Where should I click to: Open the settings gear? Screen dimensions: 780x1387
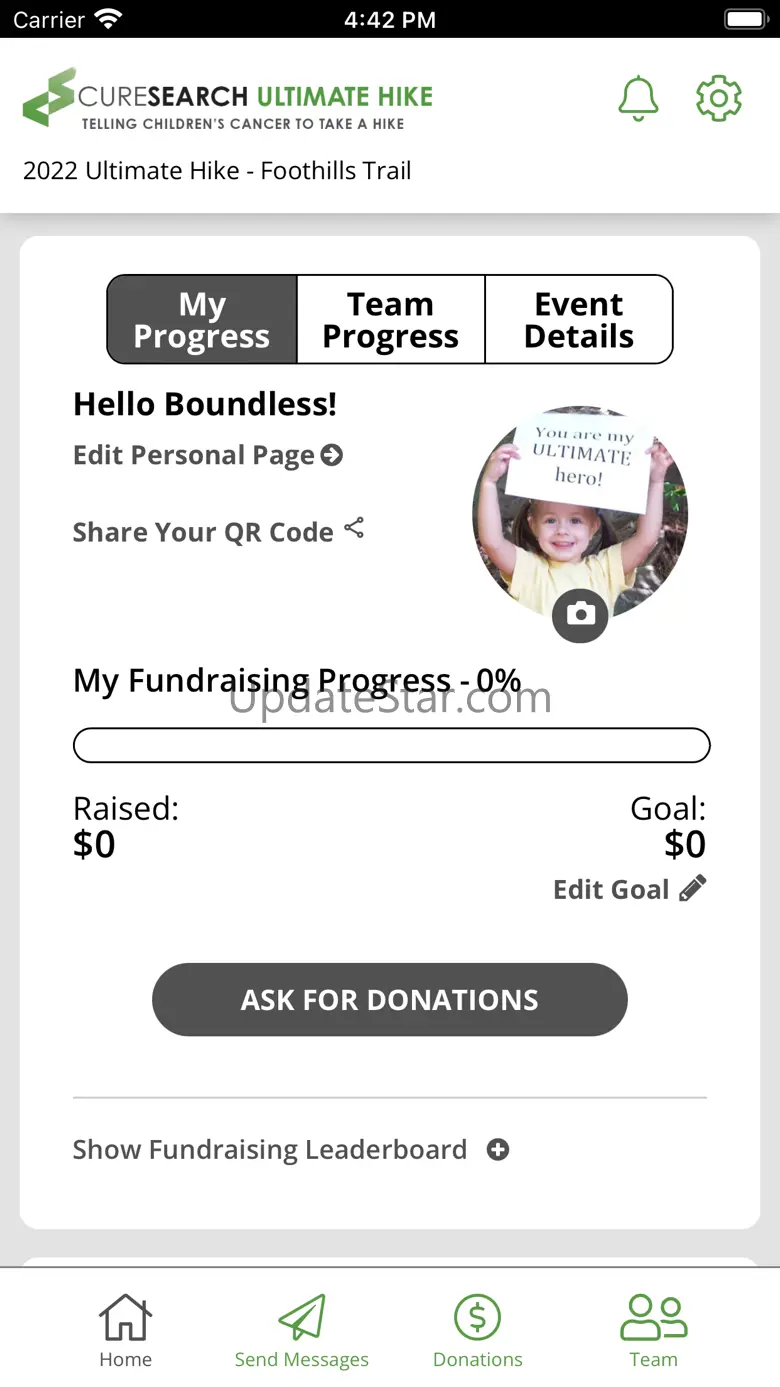coord(718,98)
